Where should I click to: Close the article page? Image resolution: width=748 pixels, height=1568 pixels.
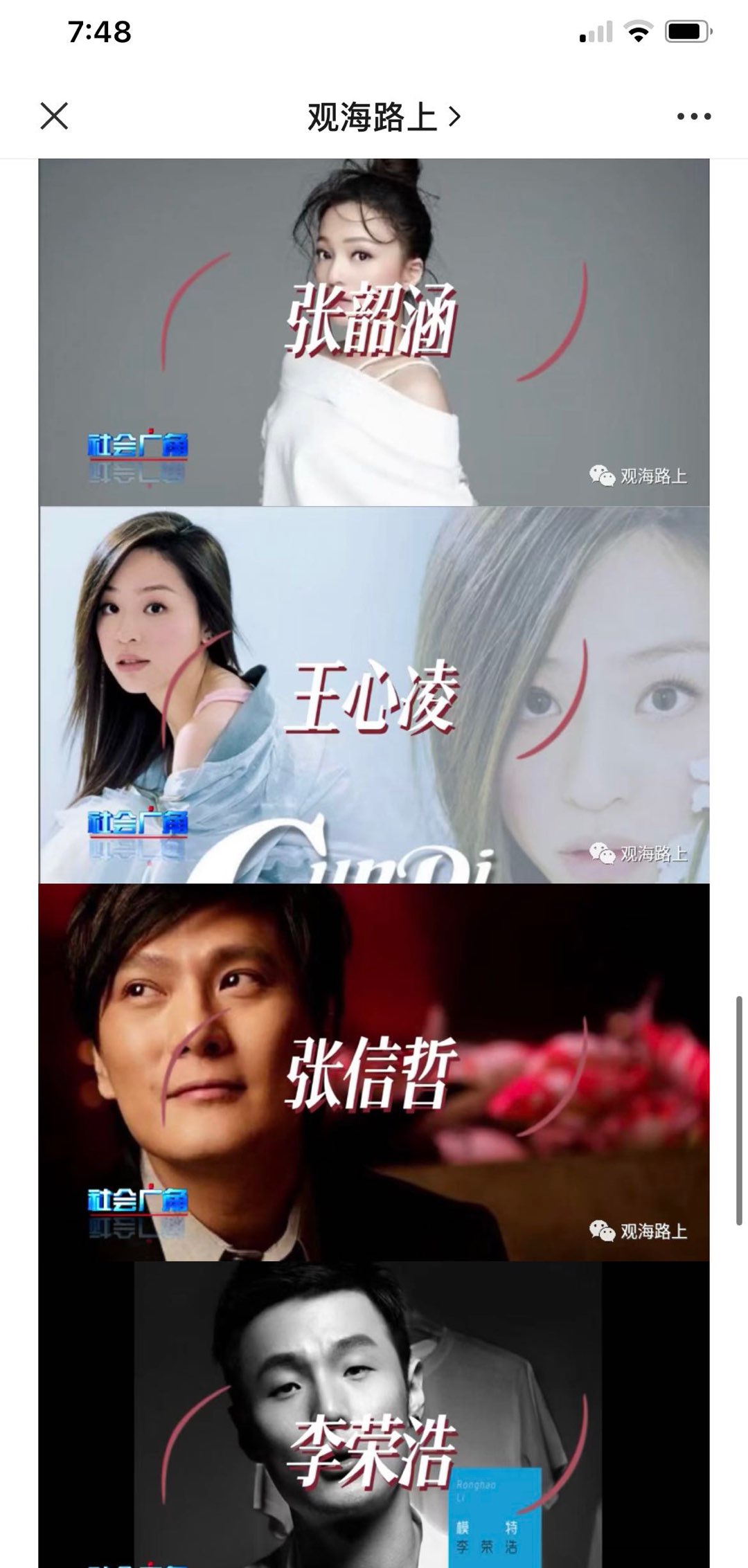tap(54, 116)
